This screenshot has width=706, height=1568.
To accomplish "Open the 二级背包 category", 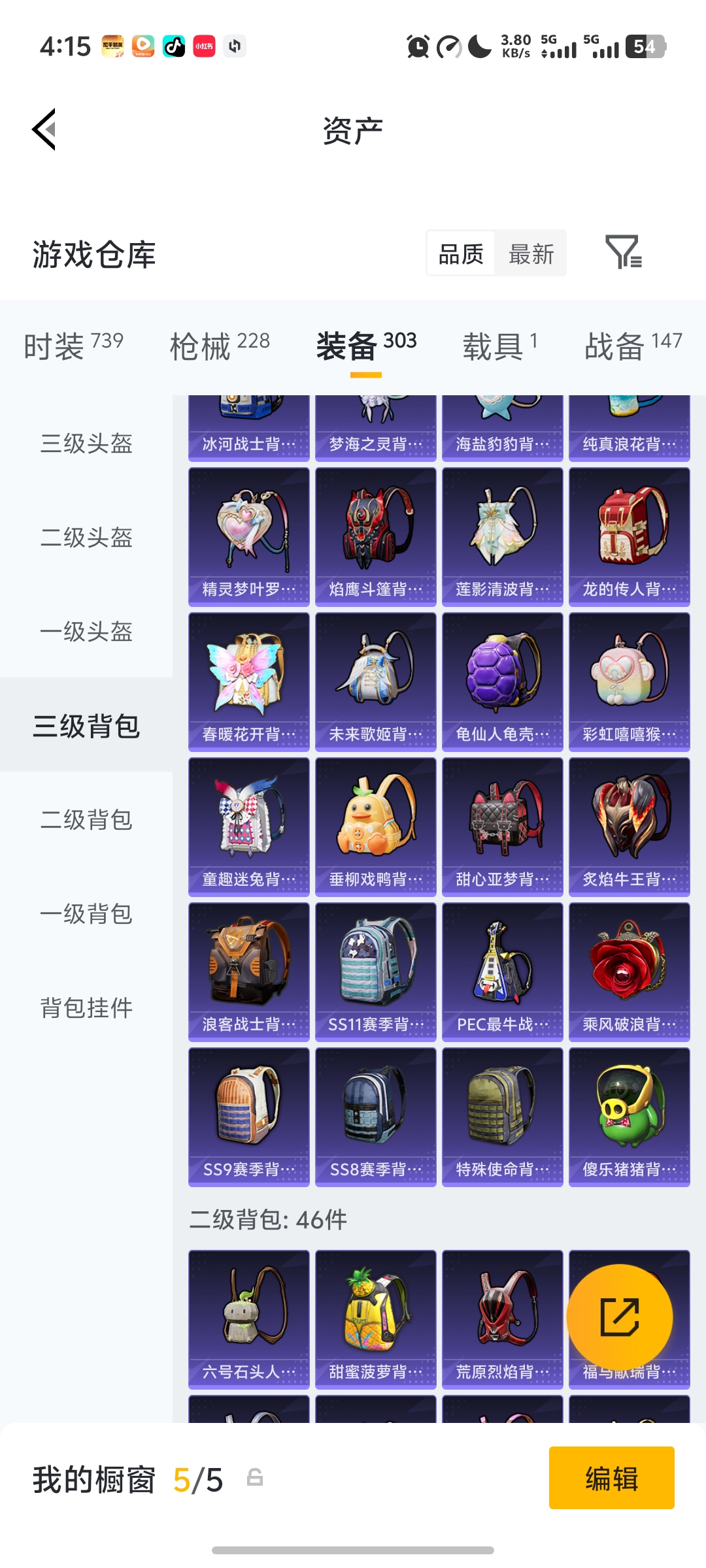I will (87, 821).
